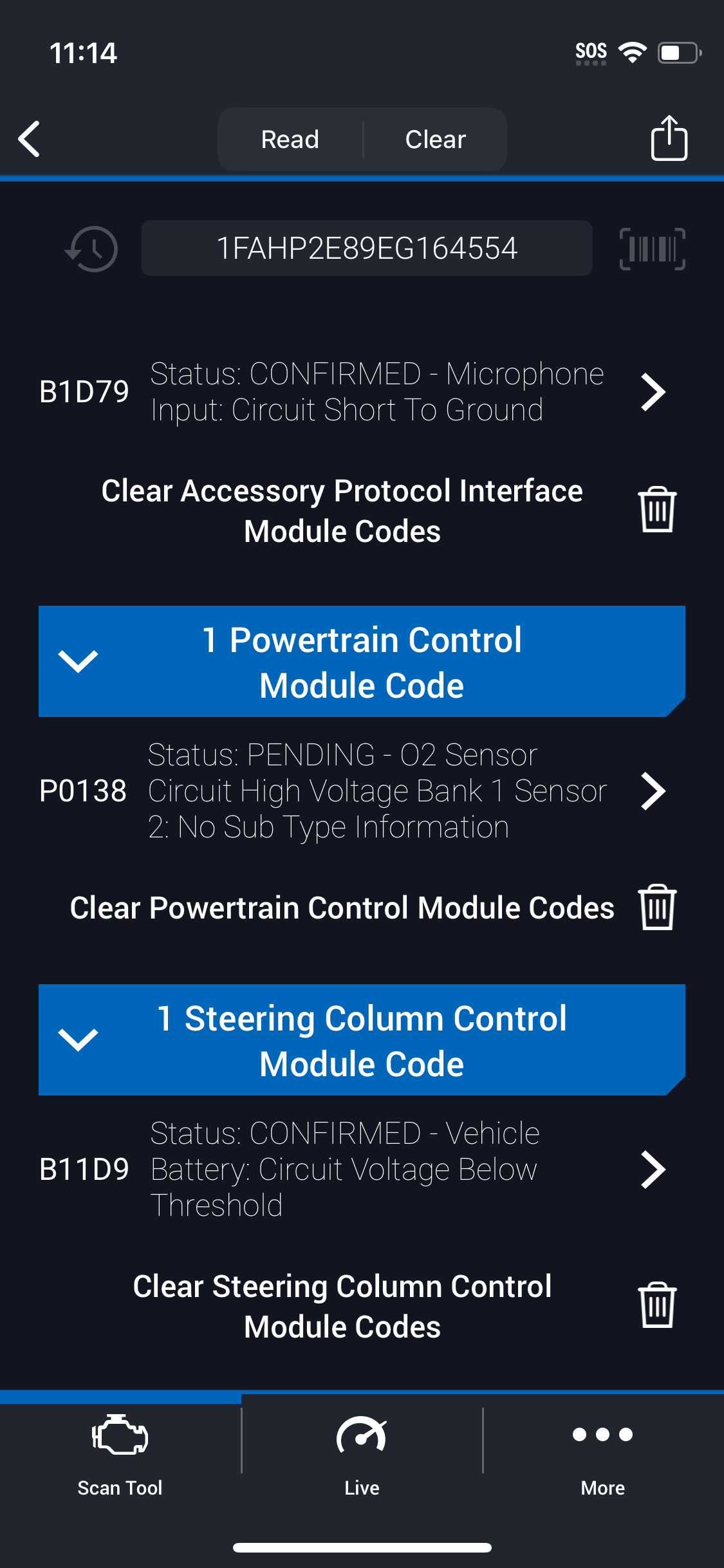The image size is (724, 1568).
Task: Go back with the top-left arrow
Action: coord(30,138)
